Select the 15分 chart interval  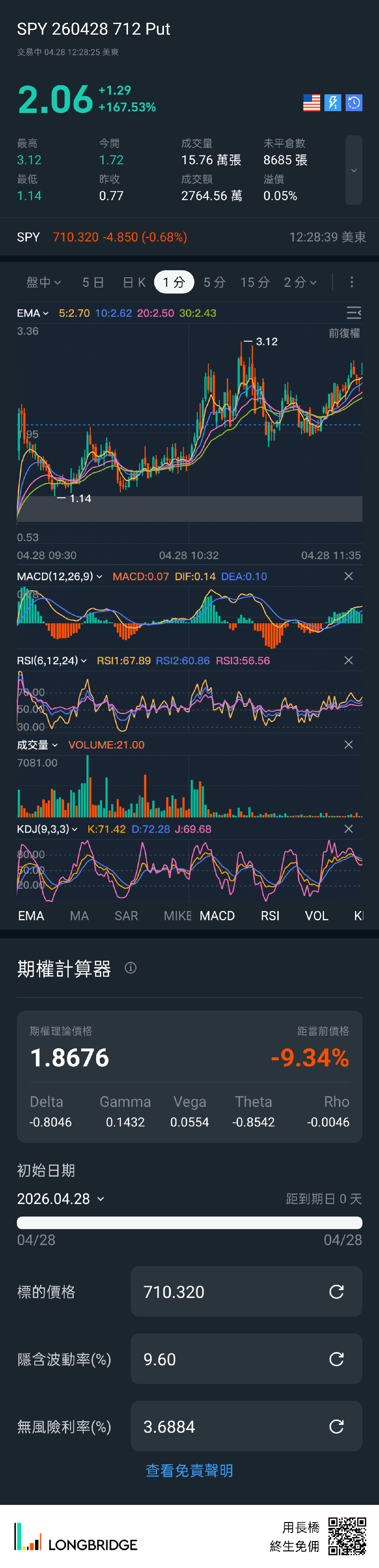(x=255, y=282)
